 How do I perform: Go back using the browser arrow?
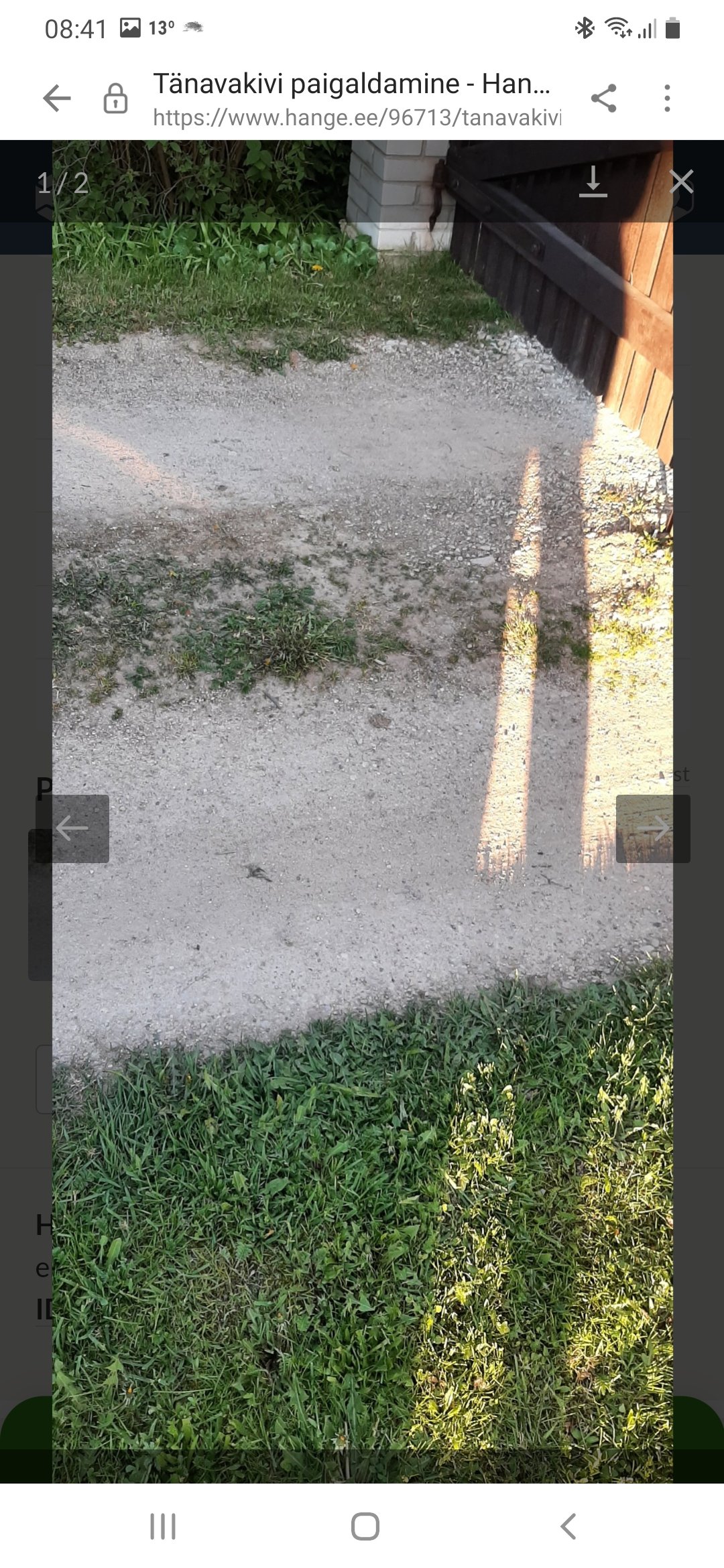click(57, 99)
